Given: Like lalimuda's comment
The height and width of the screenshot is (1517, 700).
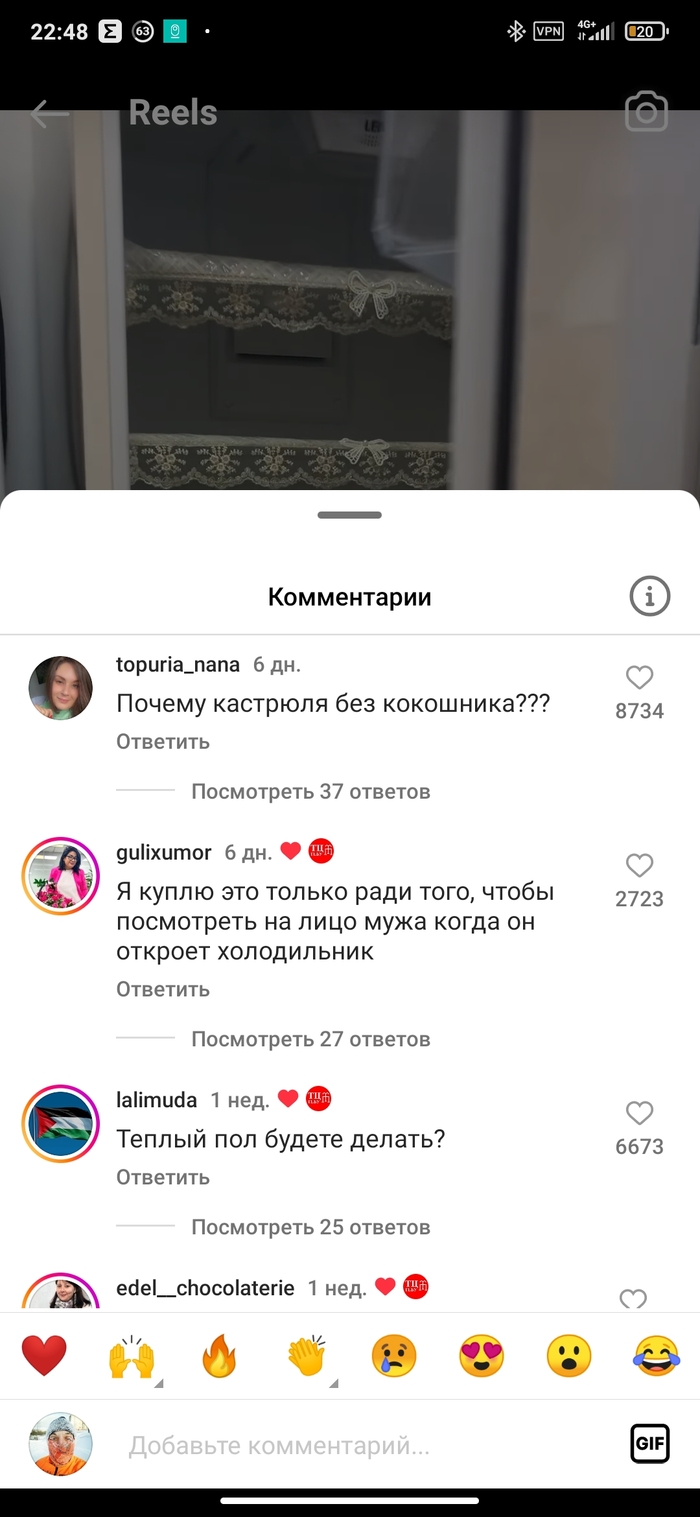Looking at the screenshot, I should (639, 1113).
